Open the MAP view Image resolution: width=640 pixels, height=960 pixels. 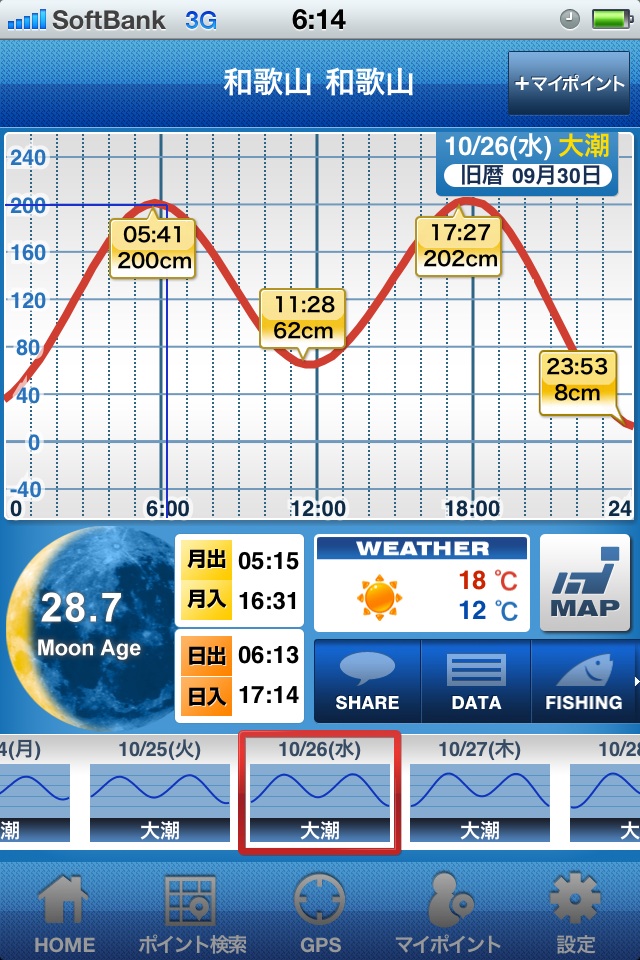point(585,584)
